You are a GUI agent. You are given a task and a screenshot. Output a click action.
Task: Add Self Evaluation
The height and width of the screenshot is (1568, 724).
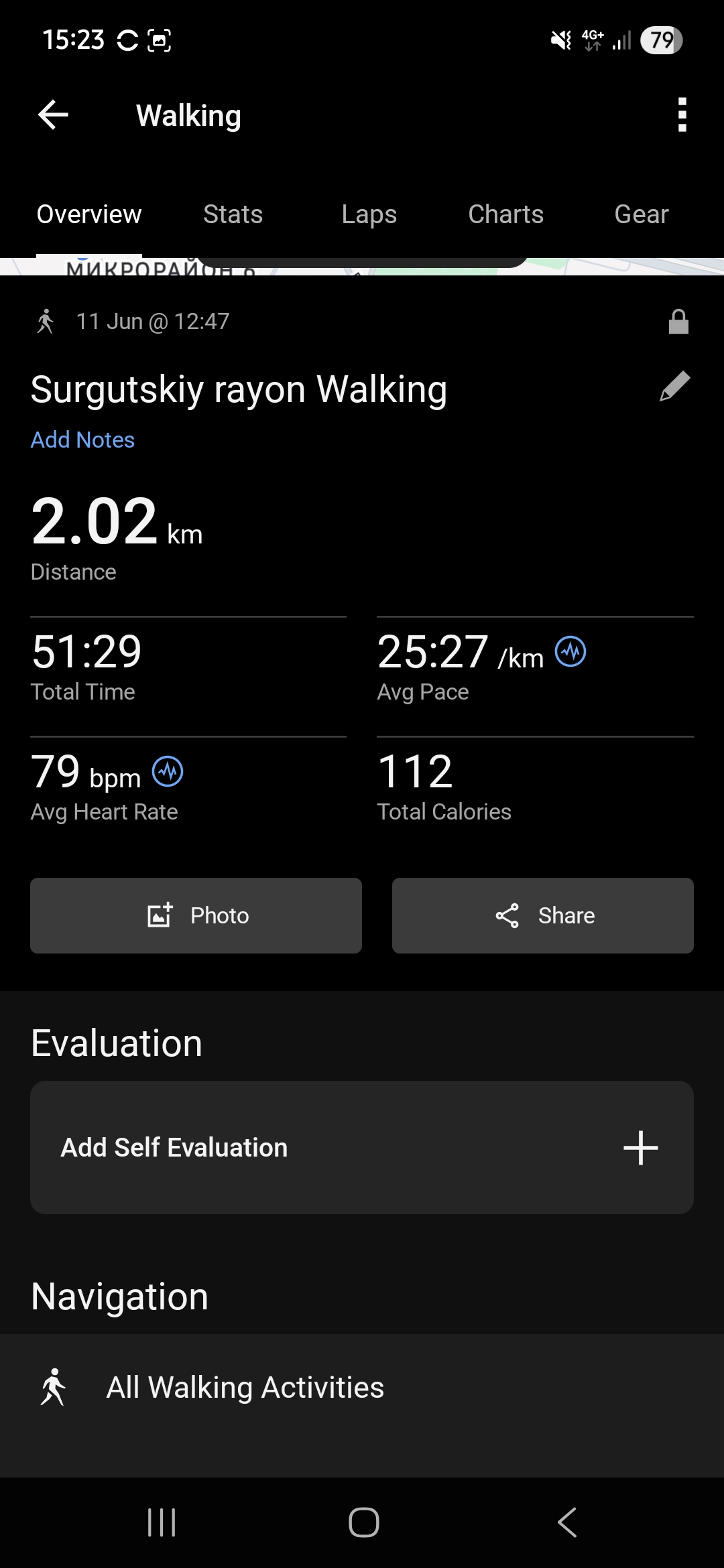362,1147
